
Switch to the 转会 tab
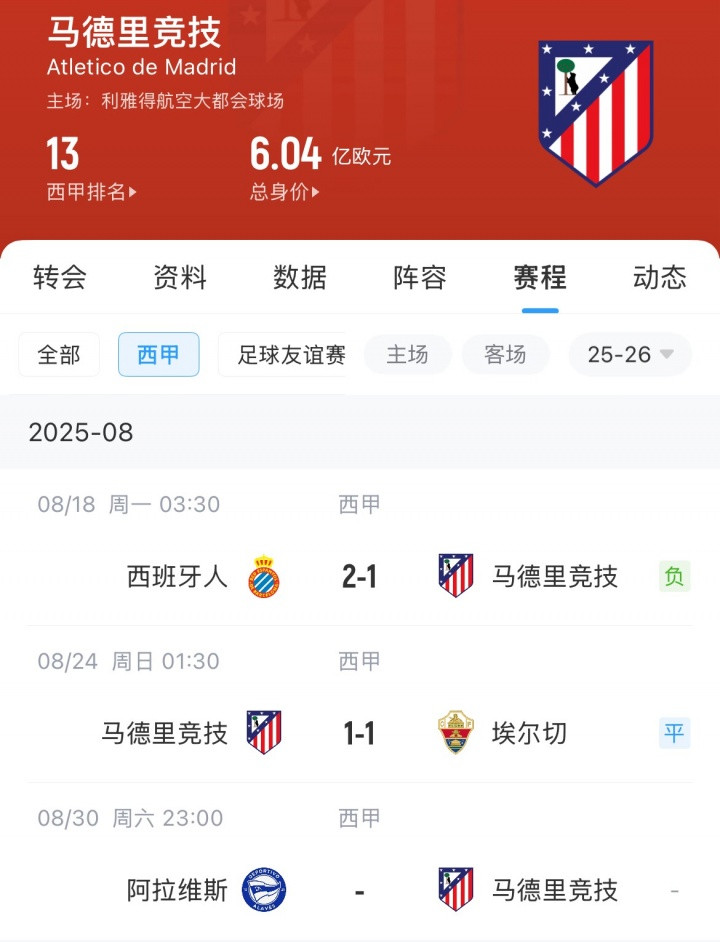(60, 277)
